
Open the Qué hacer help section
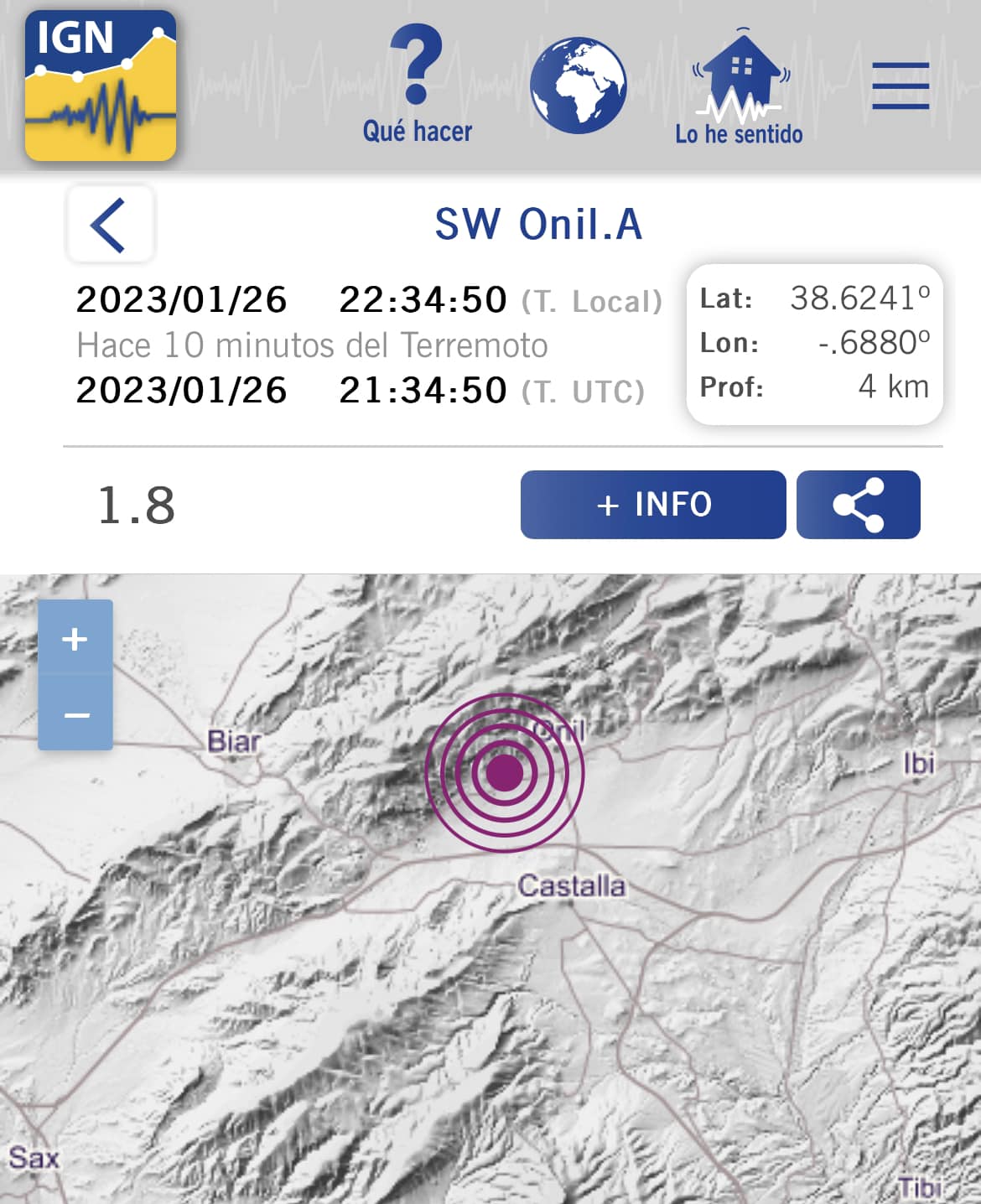tap(417, 83)
